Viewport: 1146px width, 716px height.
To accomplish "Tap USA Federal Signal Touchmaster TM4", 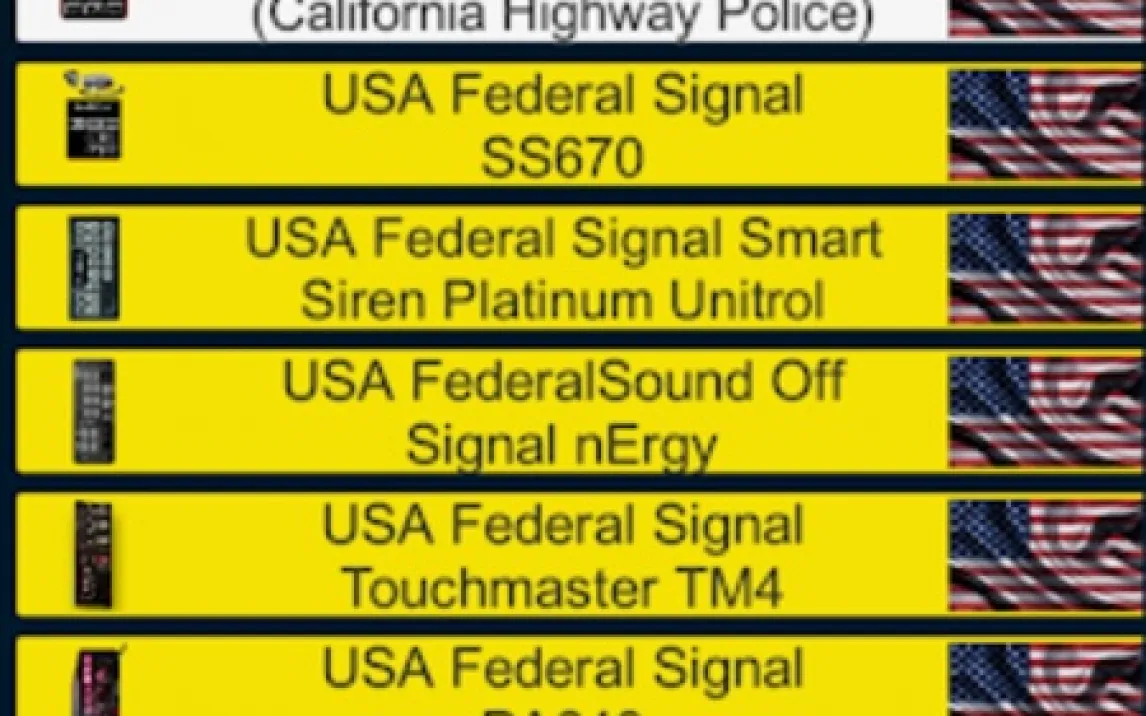I will click(560, 555).
